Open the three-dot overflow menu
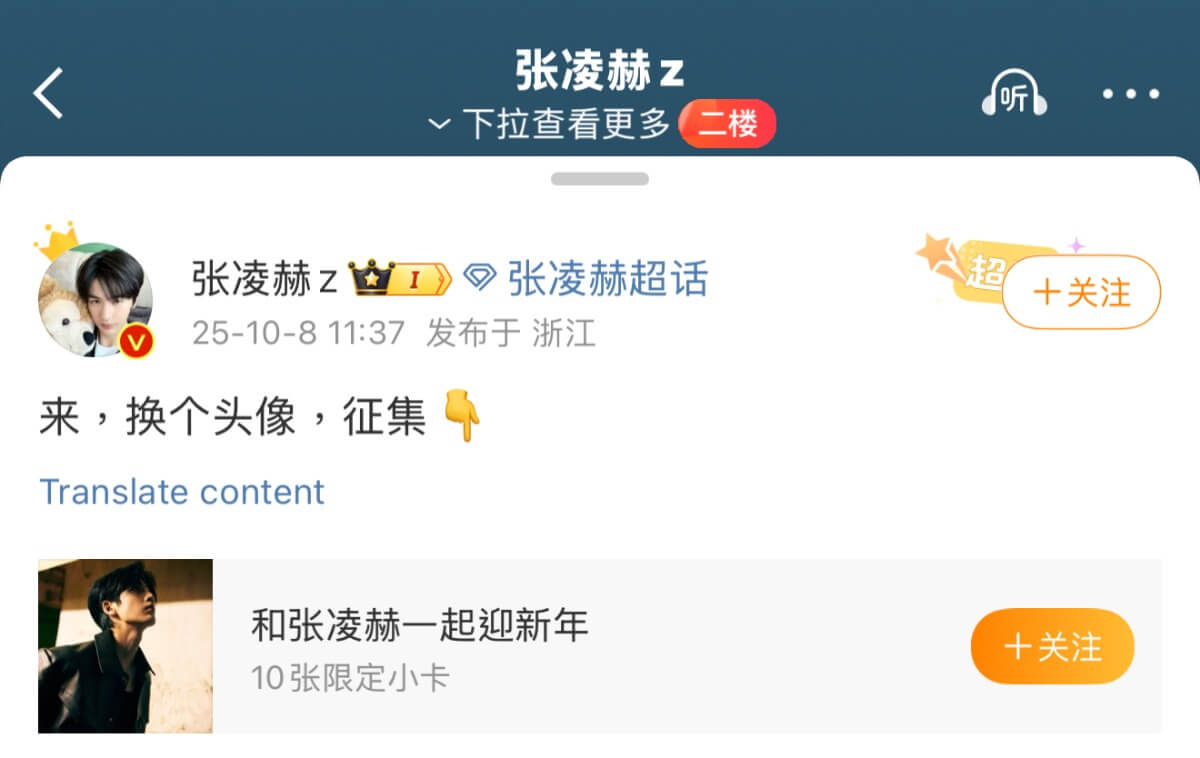The width and height of the screenshot is (1200, 758). tap(1131, 95)
